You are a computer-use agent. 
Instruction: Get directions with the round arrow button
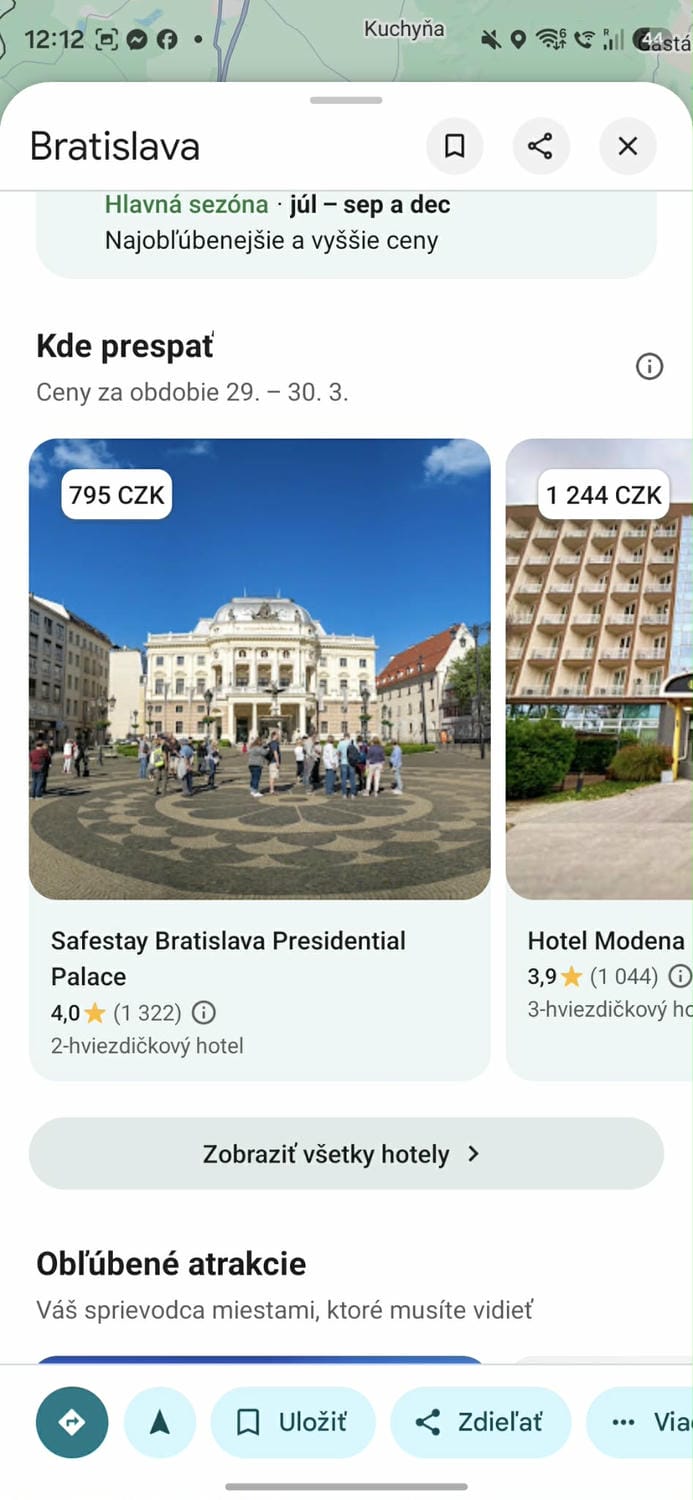pos(72,1422)
